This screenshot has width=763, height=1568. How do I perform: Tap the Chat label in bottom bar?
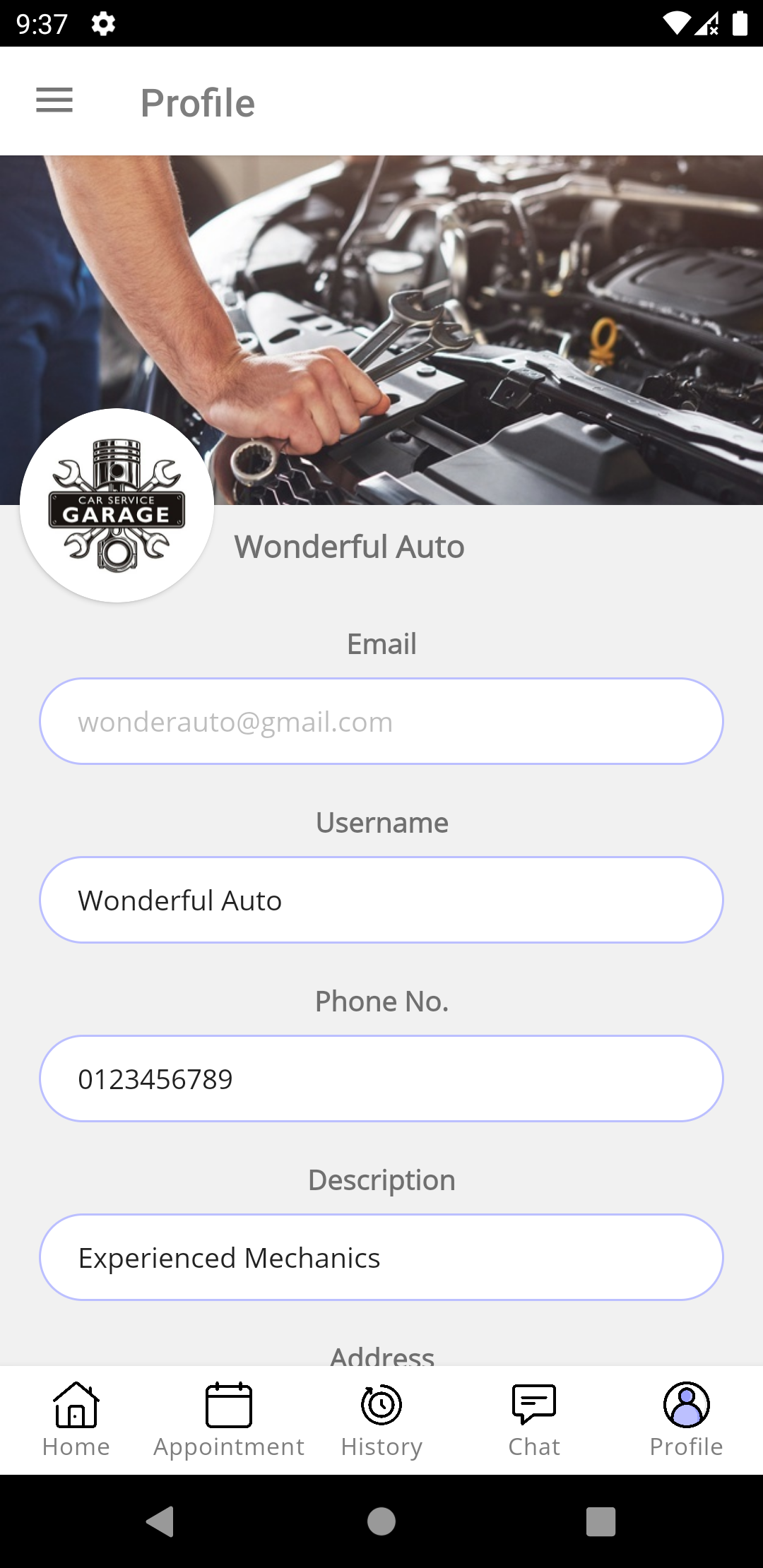click(533, 1446)
